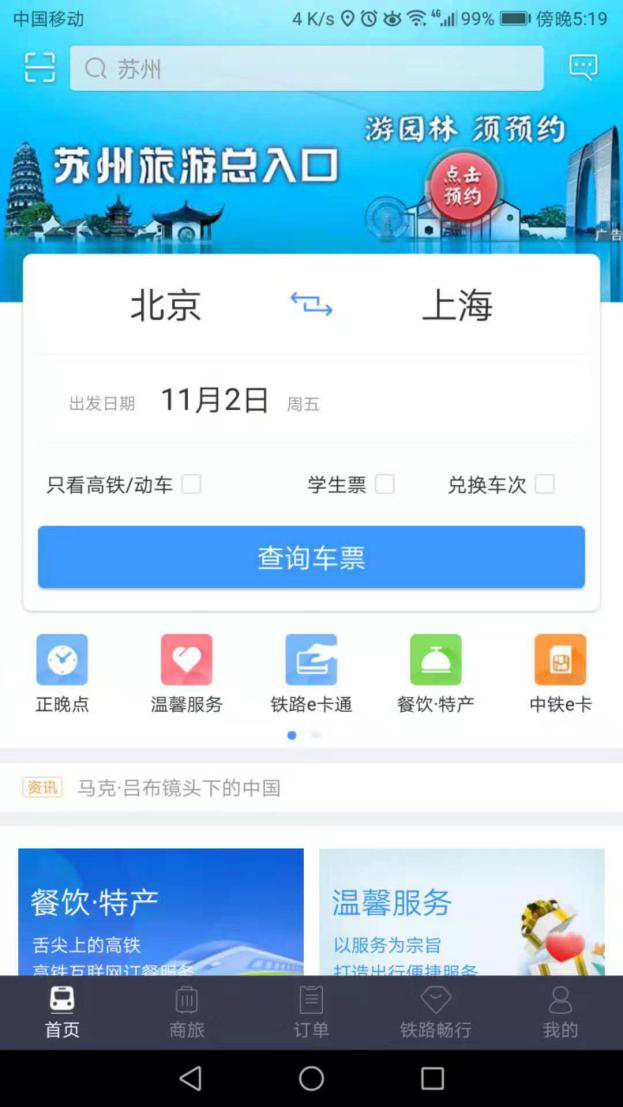Image resolution: width=623 pixels, height=1107 pixels.
Task: Pick departure date 11月2日
Action: pyautogui.click(x=215, y=401)
